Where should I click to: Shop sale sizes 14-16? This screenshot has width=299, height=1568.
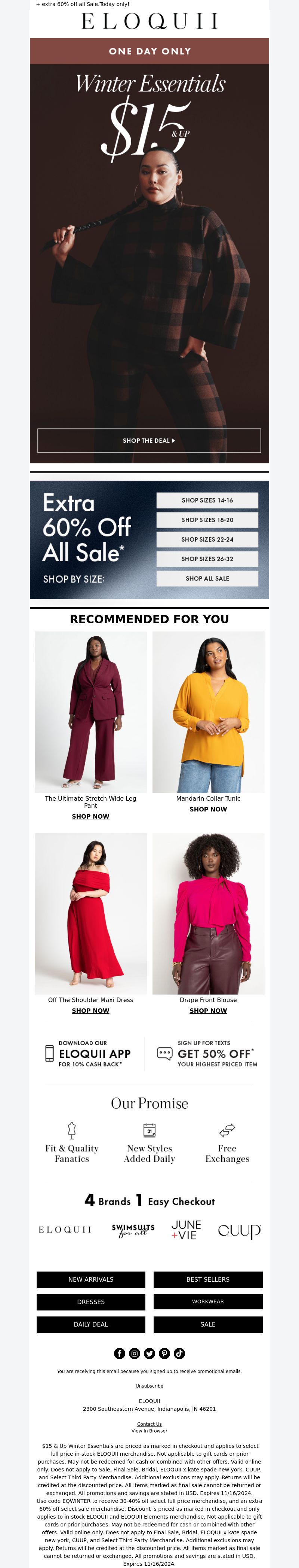point(207,500)
